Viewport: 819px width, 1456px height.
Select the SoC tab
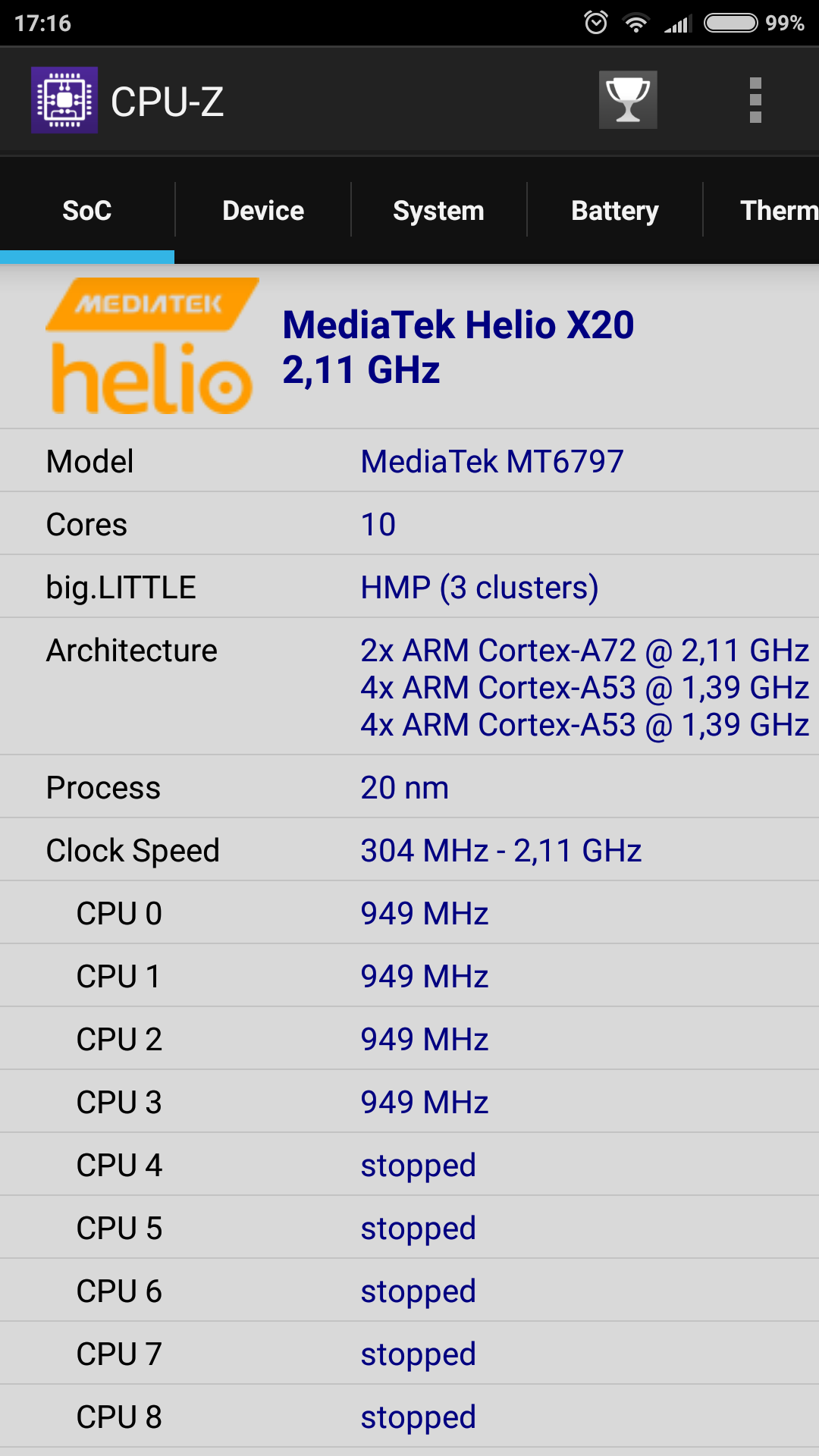pos(87,211)
